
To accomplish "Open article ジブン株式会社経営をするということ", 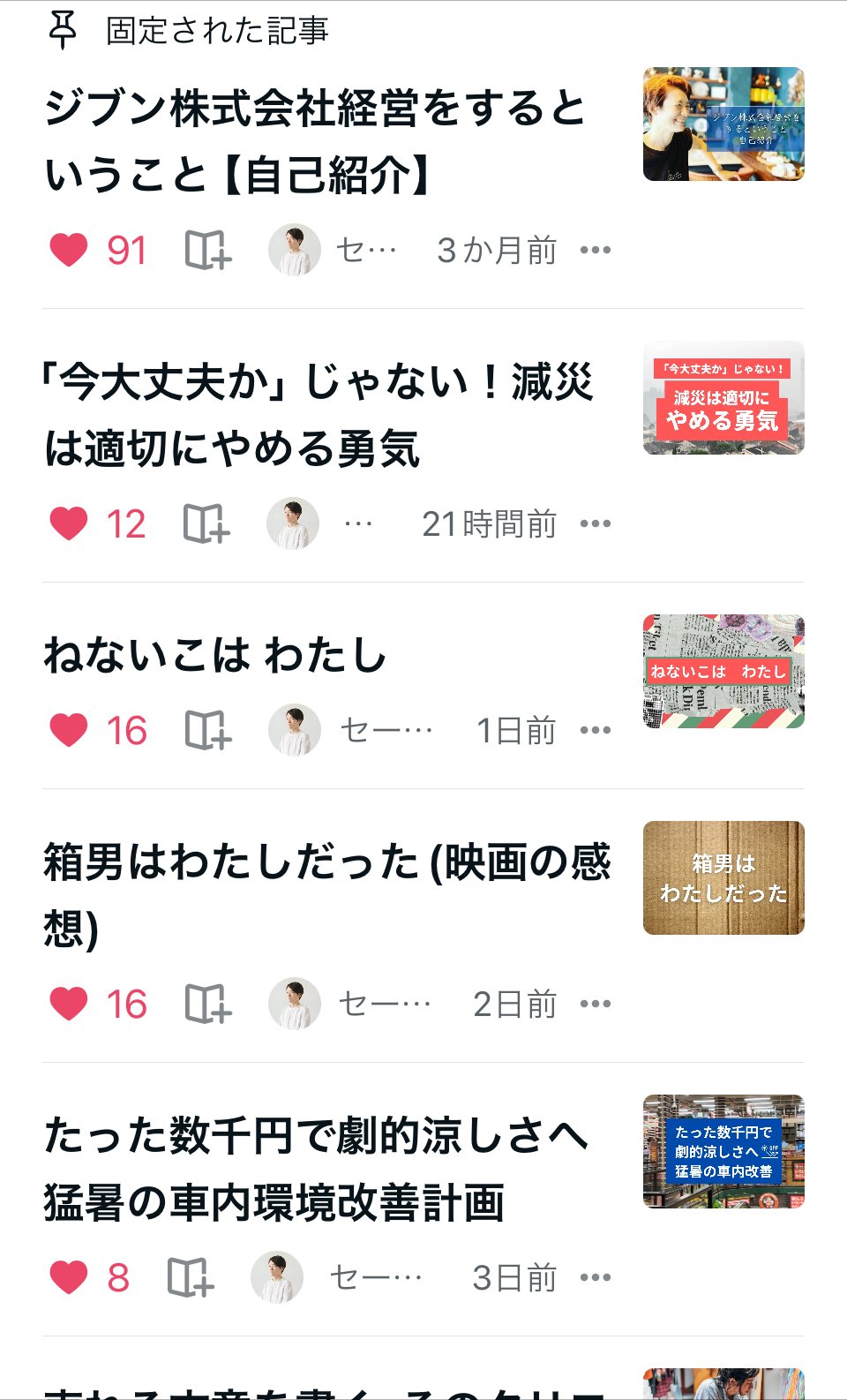I will tap(315, 141).
